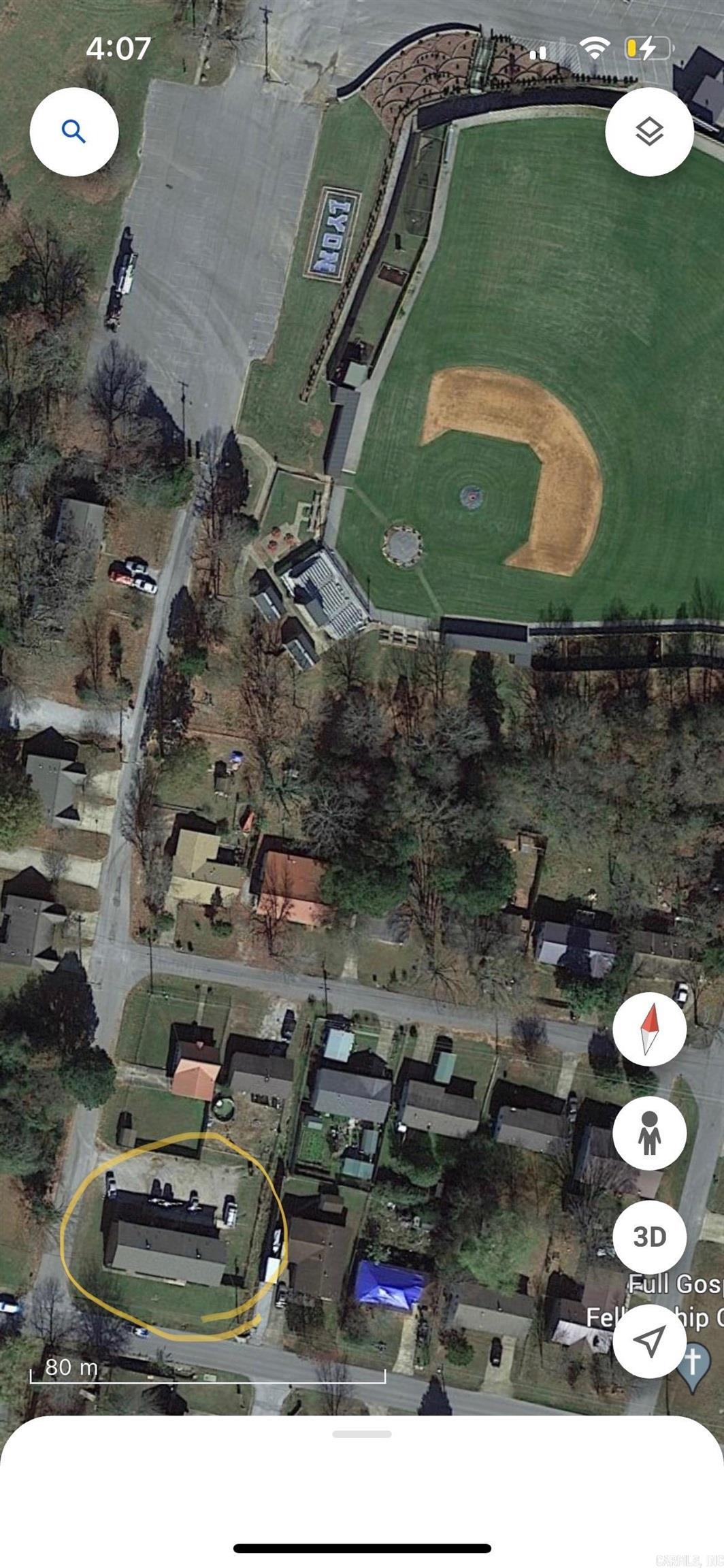
Task: Open map search with the magnifier icon
Action: pos(73,133)
